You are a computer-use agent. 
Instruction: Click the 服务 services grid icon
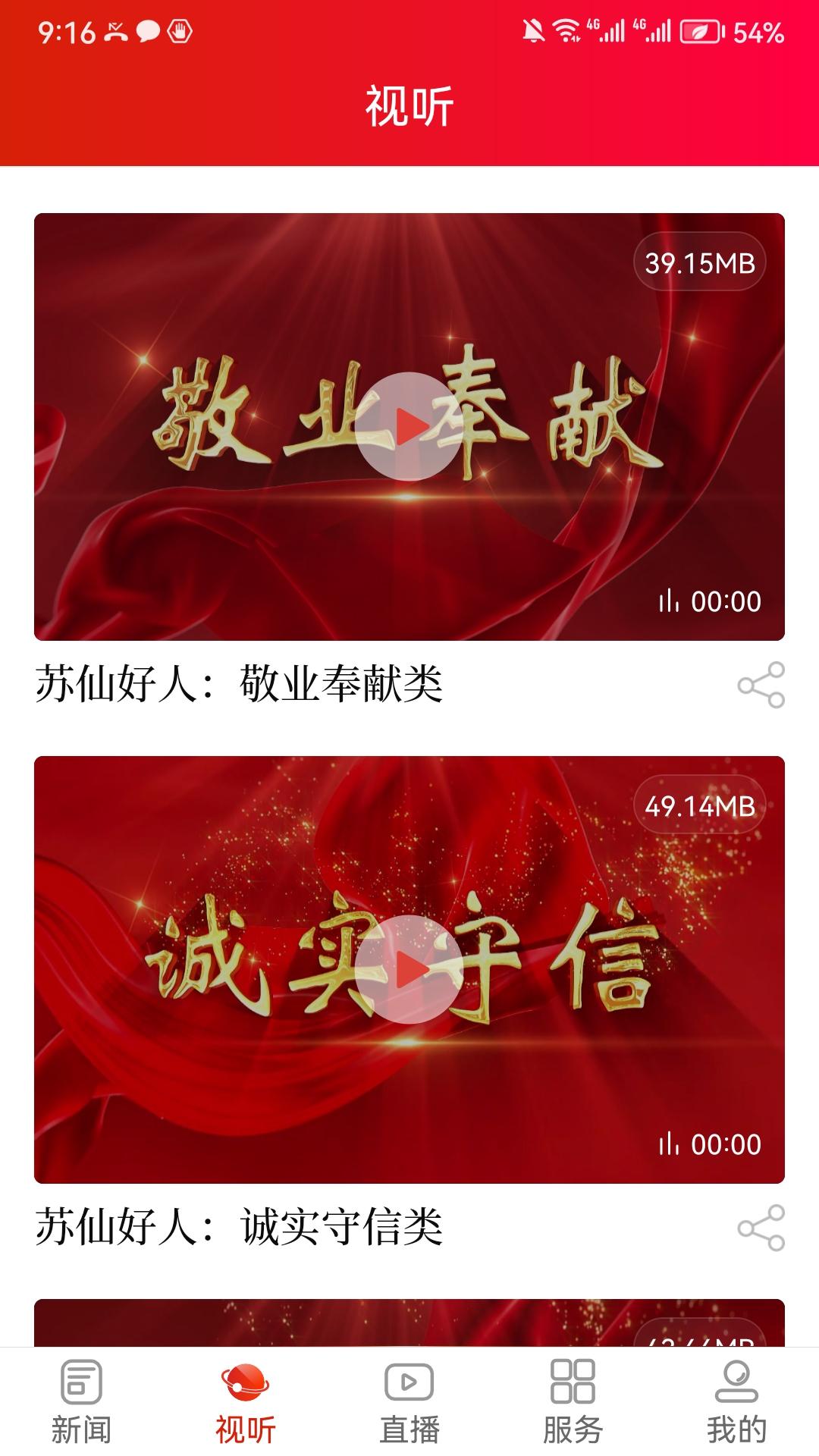(573, 1389)
